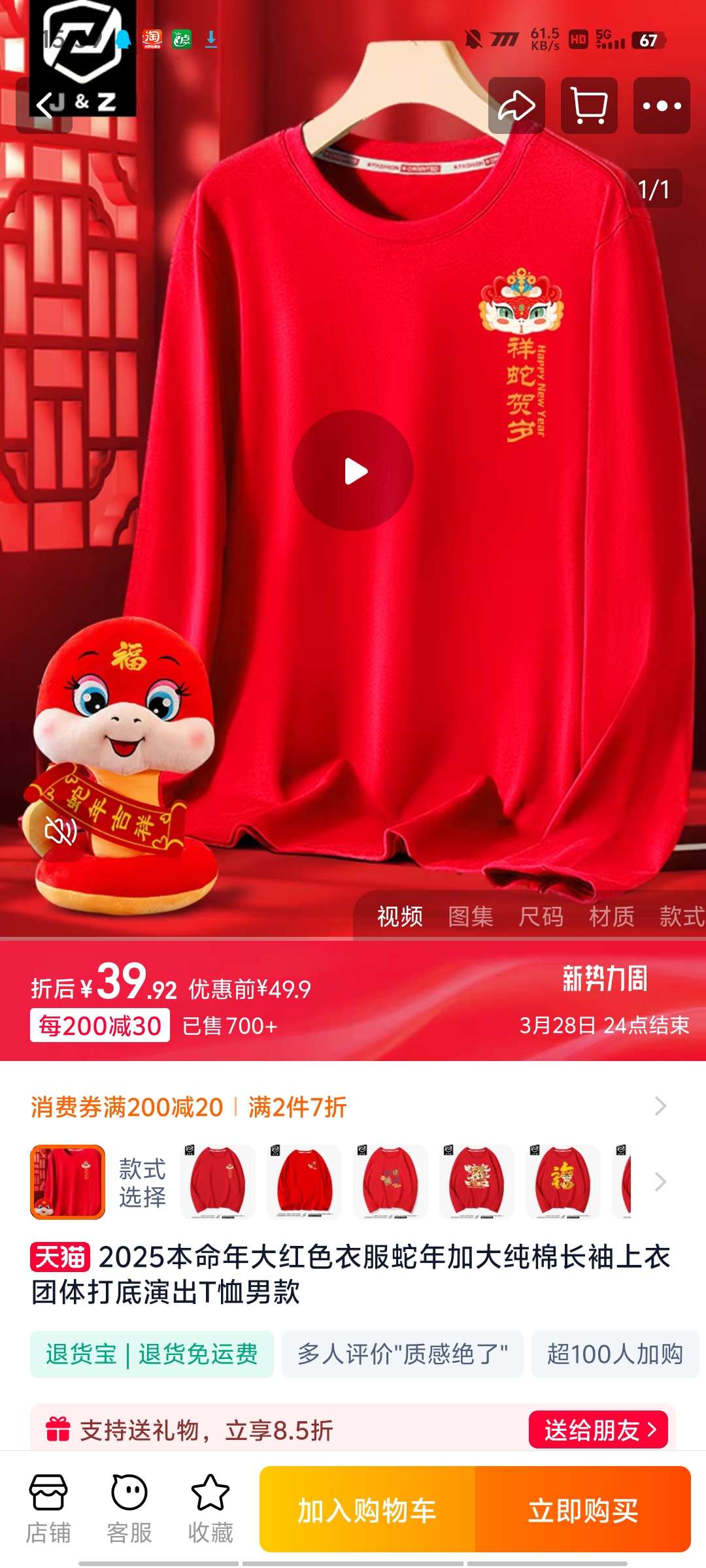This screenshot has width=706, height=1568.
Task: Go back using the back arrow
Action: pos(44,105)
